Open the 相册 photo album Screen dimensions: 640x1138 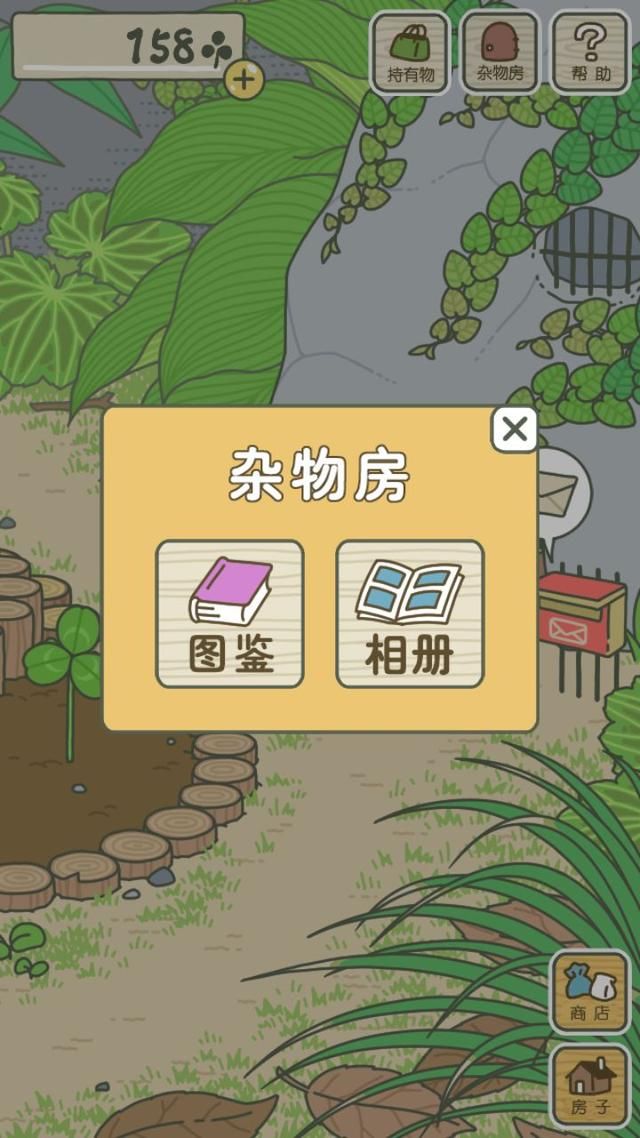pyautogui.click(x=409, y=614)
